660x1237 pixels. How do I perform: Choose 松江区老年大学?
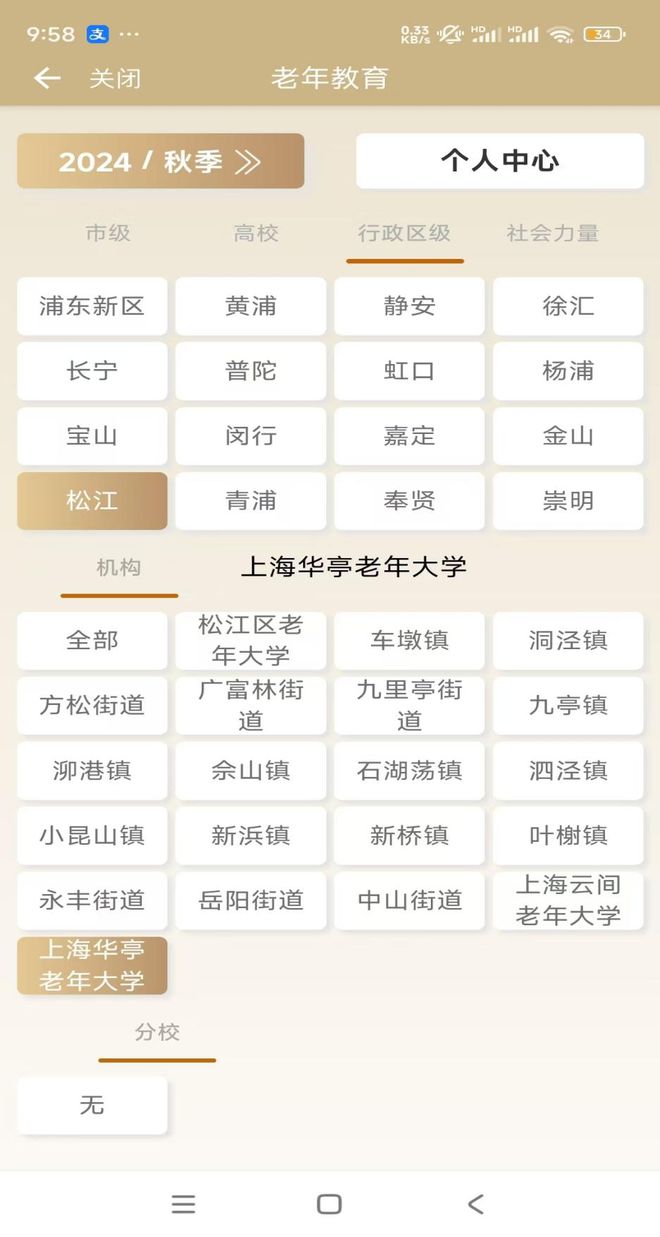[x=250, y=641]
